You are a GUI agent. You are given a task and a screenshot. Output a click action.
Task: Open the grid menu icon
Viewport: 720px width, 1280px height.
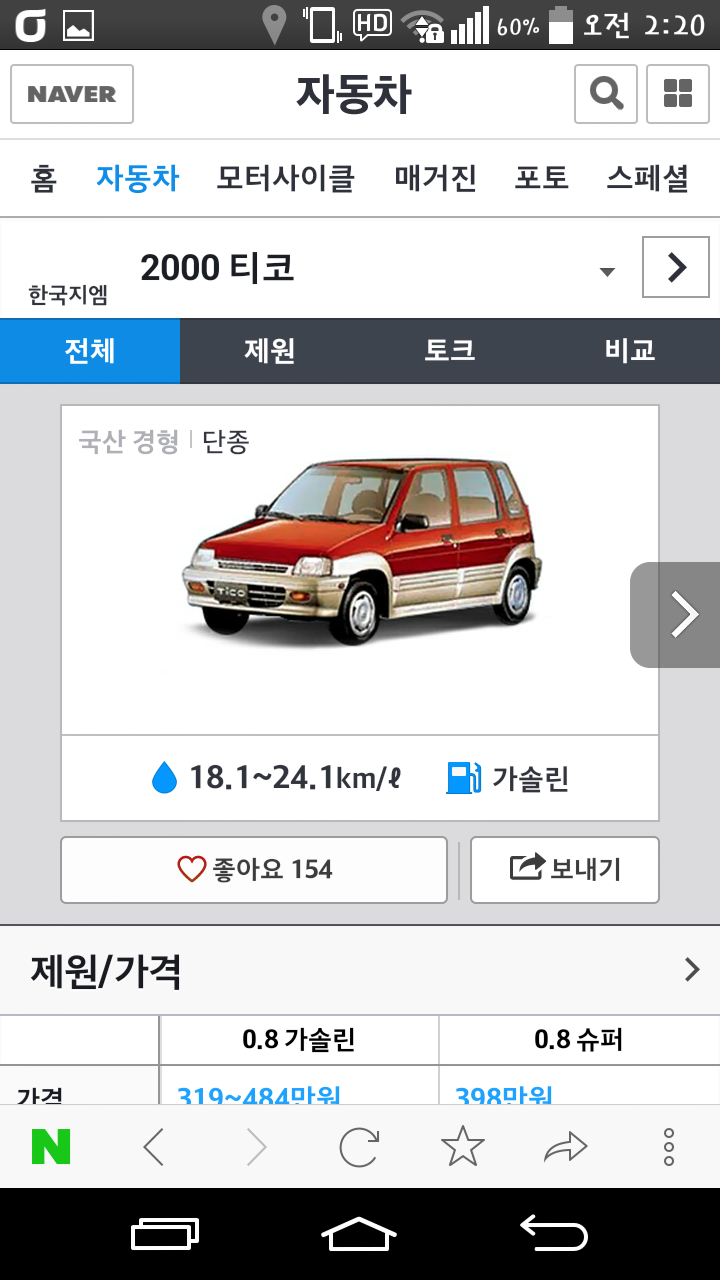click(678, 94)
